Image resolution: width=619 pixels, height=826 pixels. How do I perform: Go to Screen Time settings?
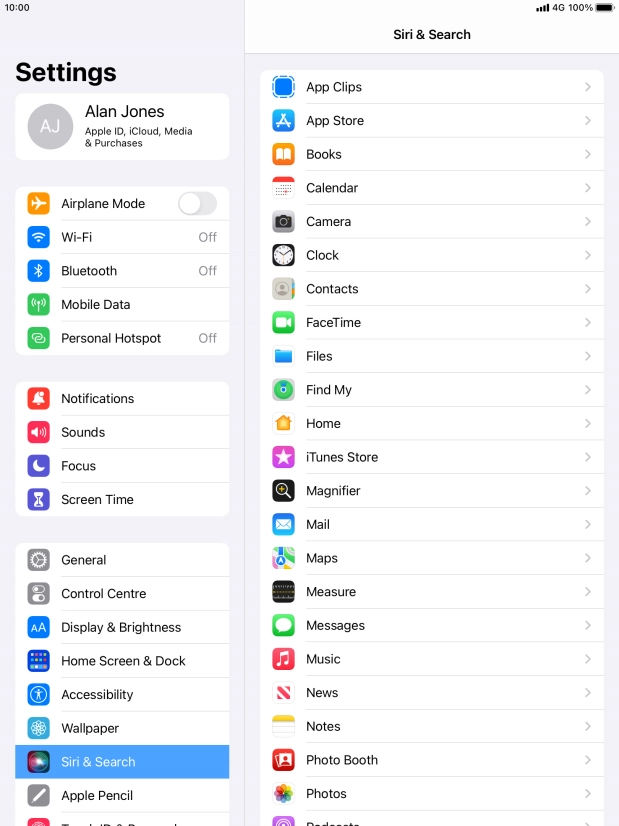[122, 500]
